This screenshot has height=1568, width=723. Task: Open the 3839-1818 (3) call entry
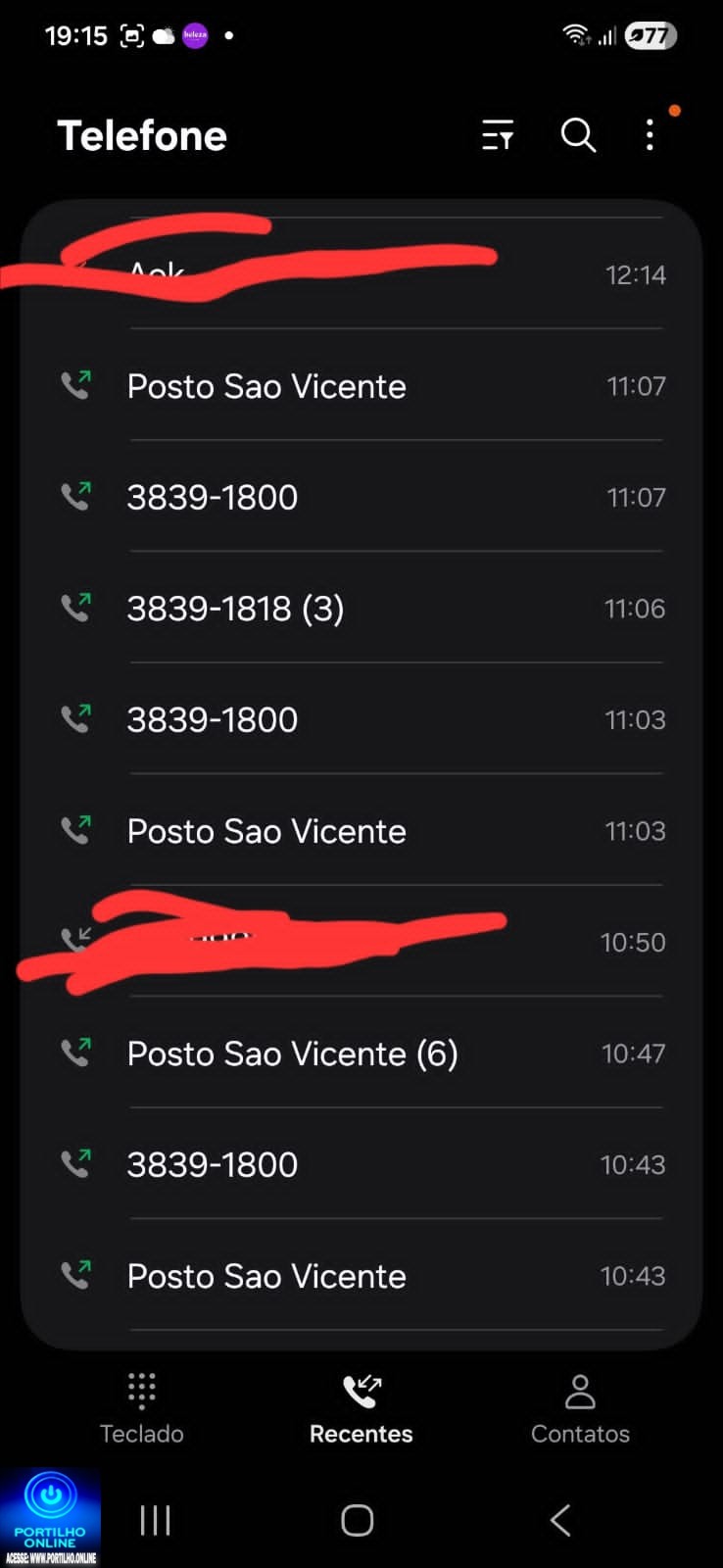(361, 609)
